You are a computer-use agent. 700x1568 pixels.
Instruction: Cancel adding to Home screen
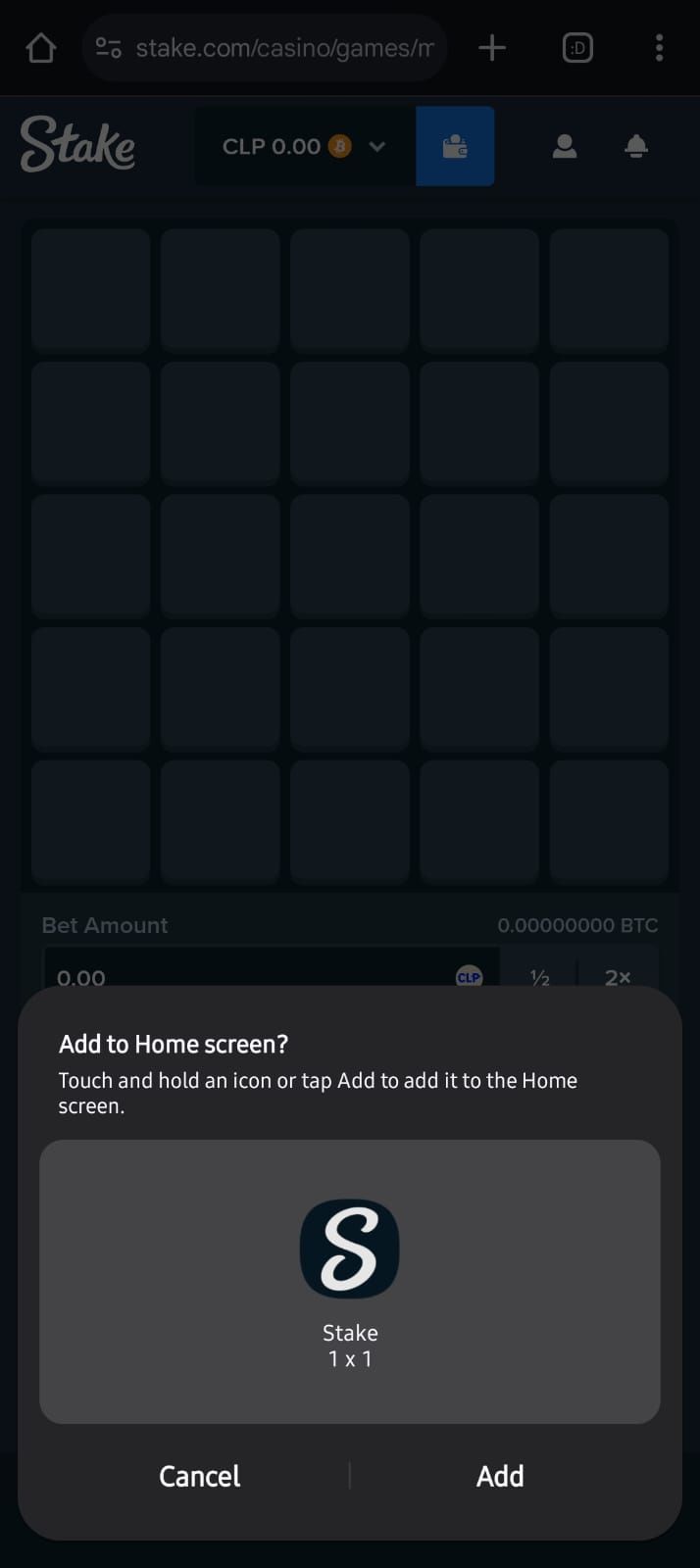(200, 1476)
